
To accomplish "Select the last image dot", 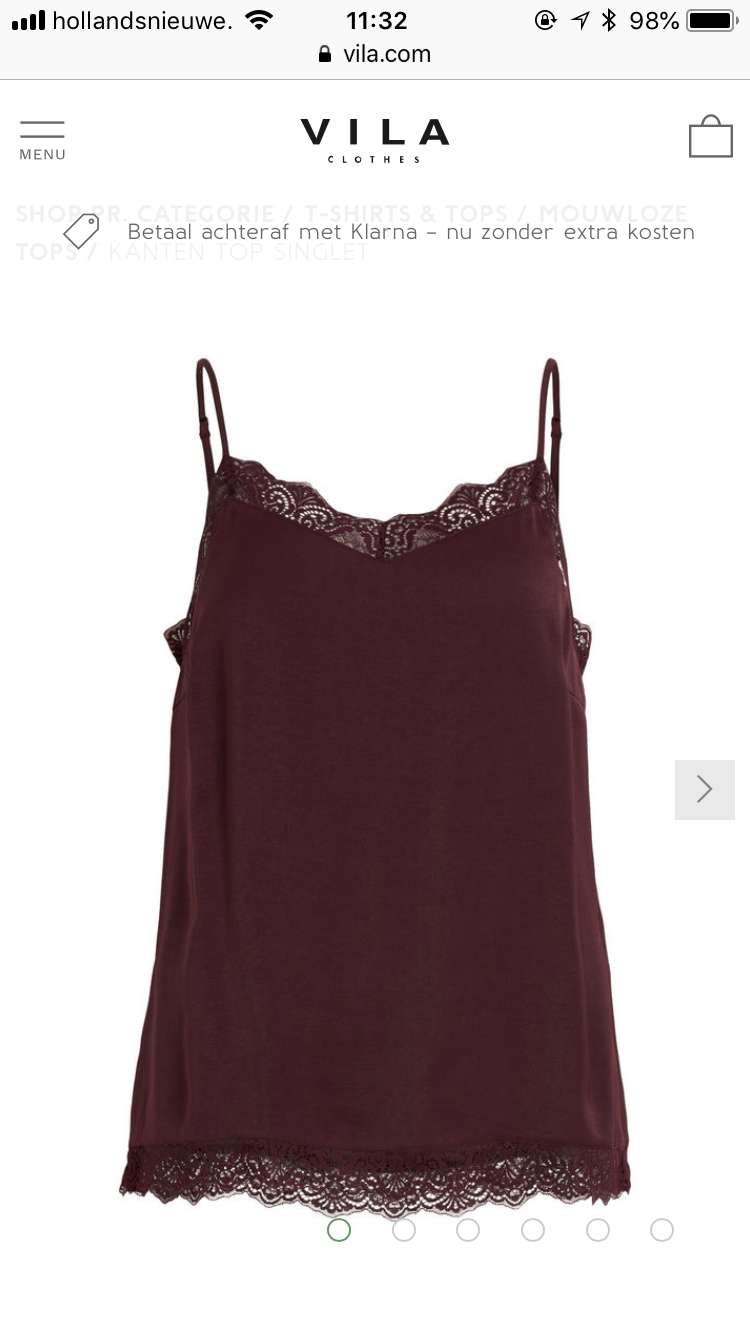I will pos(662,1230).
